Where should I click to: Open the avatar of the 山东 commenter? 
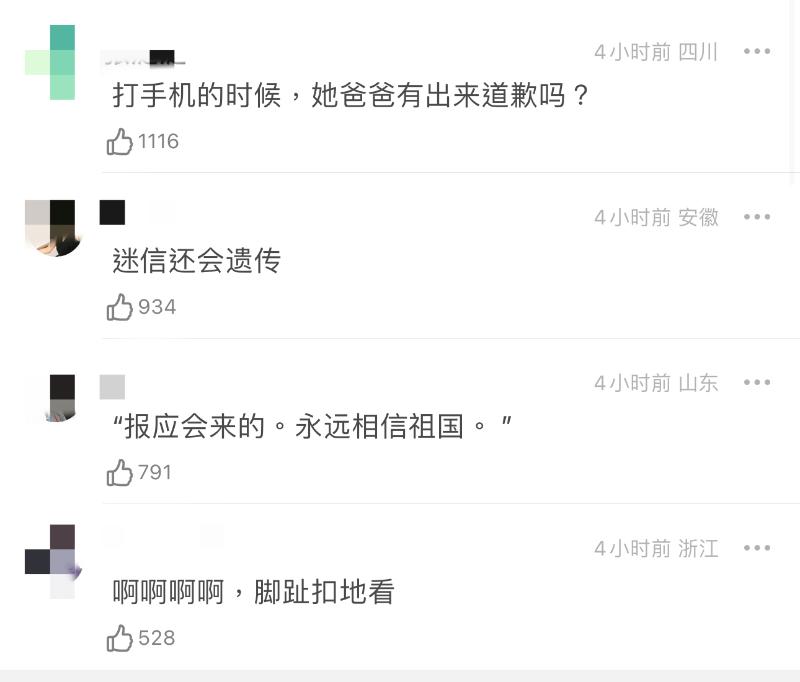[50, 397]
